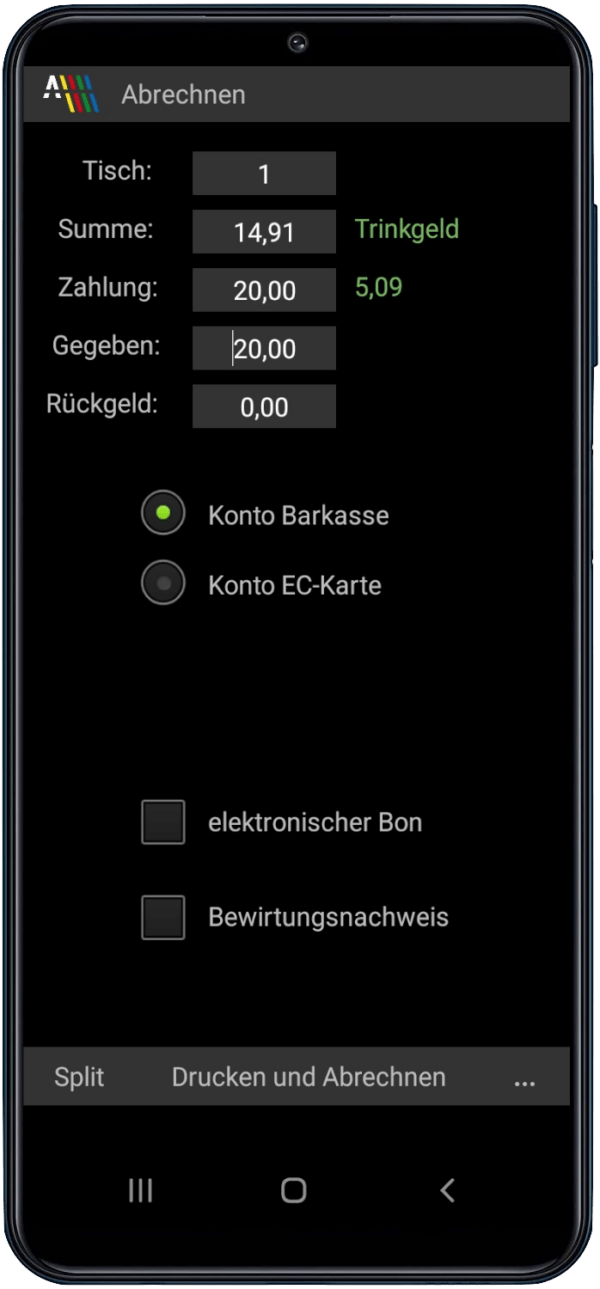The width and height of the screenshot is (600, 1289).
Task: Enable the elektronischer Bon checkbox
Action: (x=163, y=822)
